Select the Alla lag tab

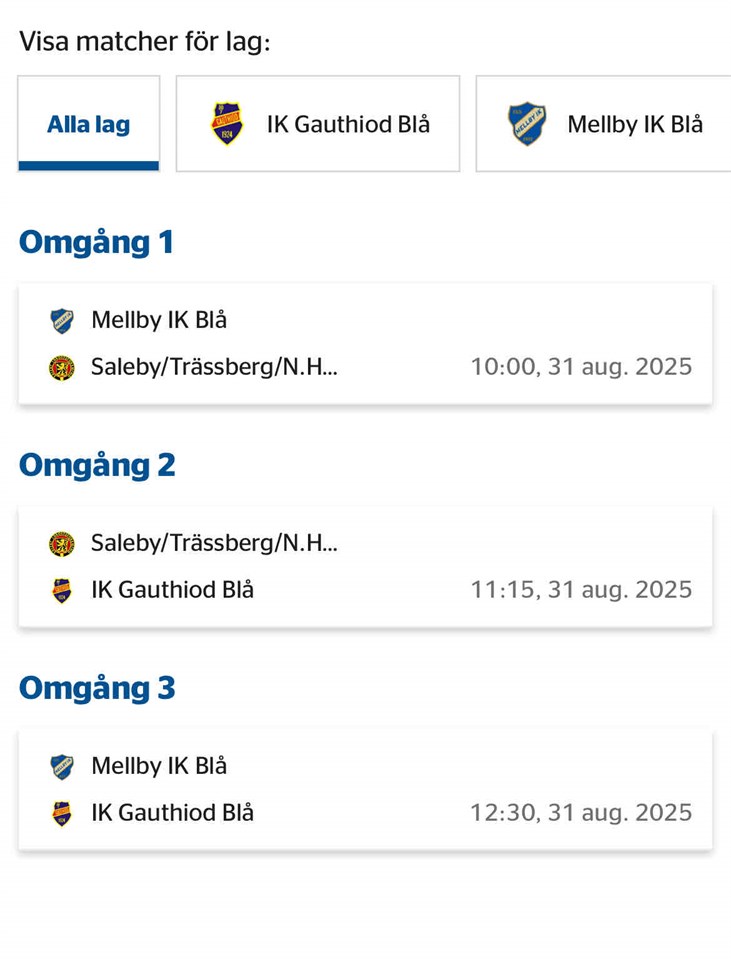(x=88, y=124)
